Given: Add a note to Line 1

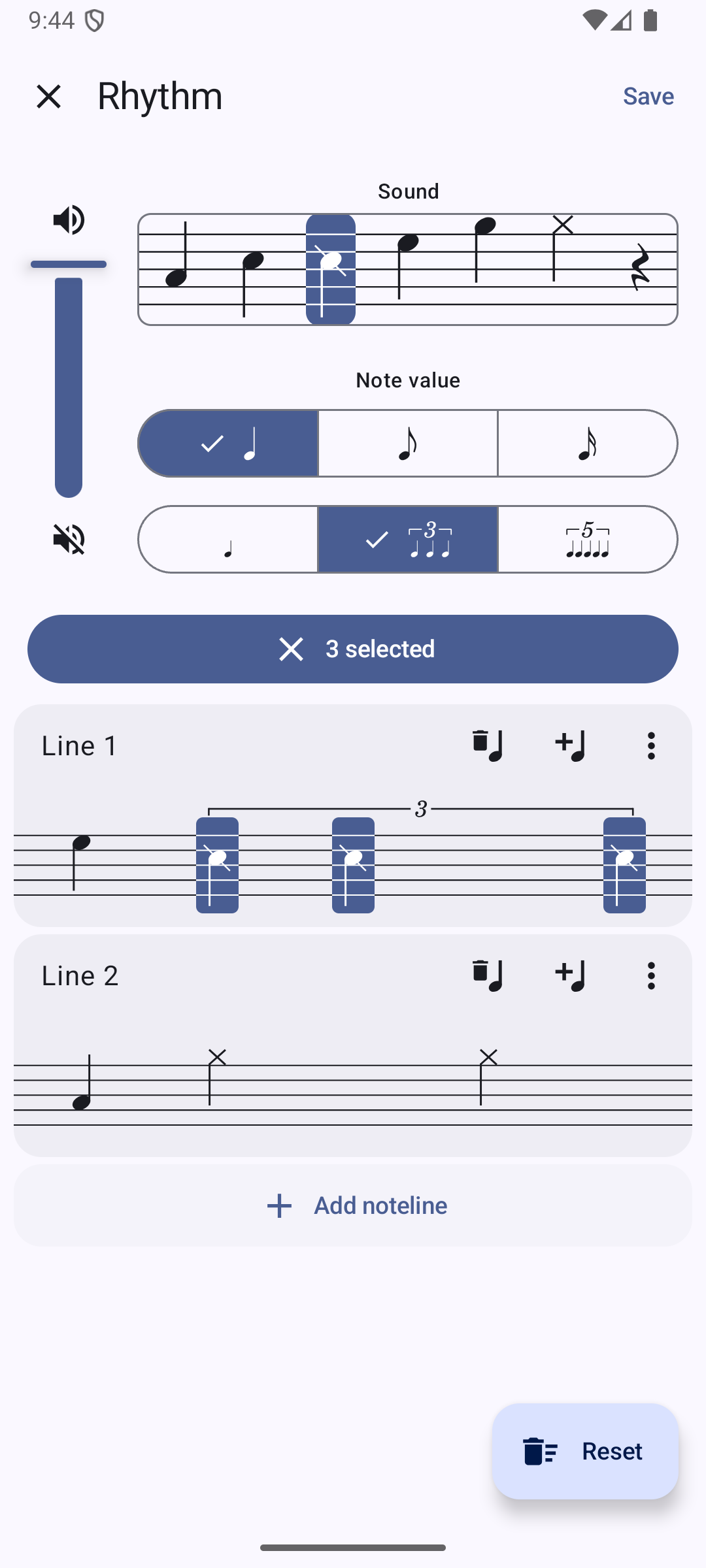Looking at the screenshot, I should pyautogui.click(x=570, y=745).
